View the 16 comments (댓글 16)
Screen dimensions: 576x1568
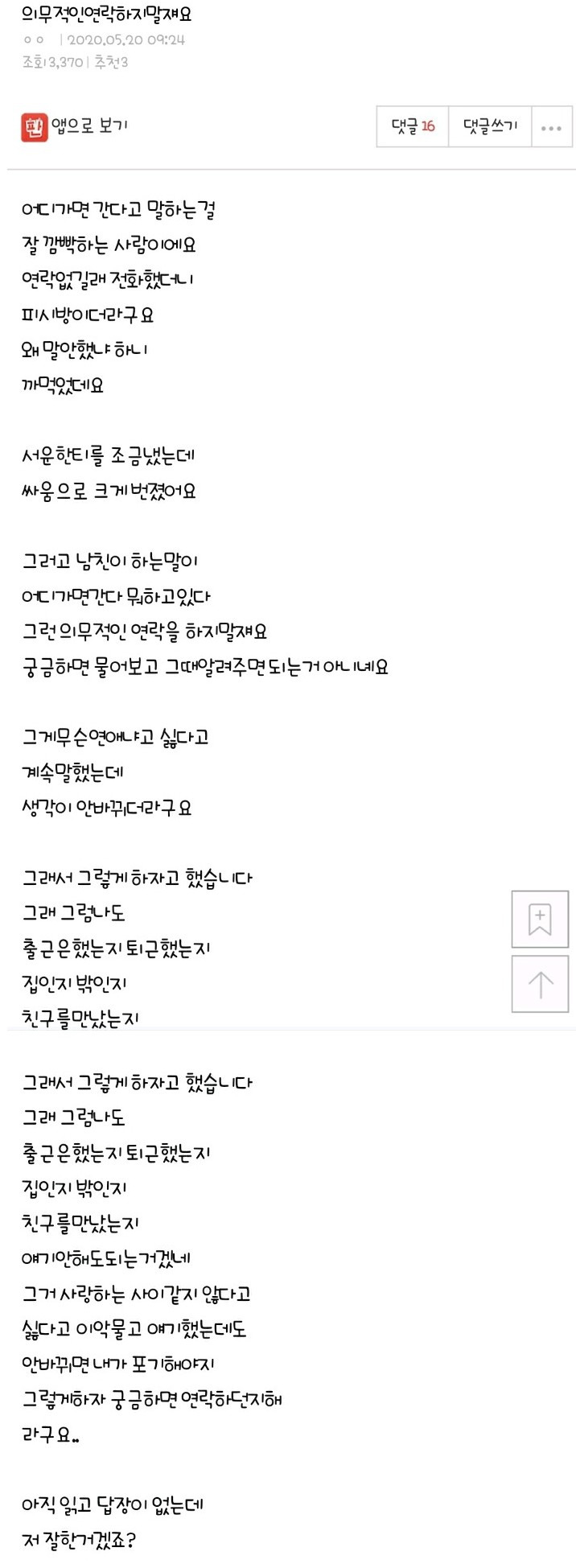pyautogui.click(x=413, y=126)
